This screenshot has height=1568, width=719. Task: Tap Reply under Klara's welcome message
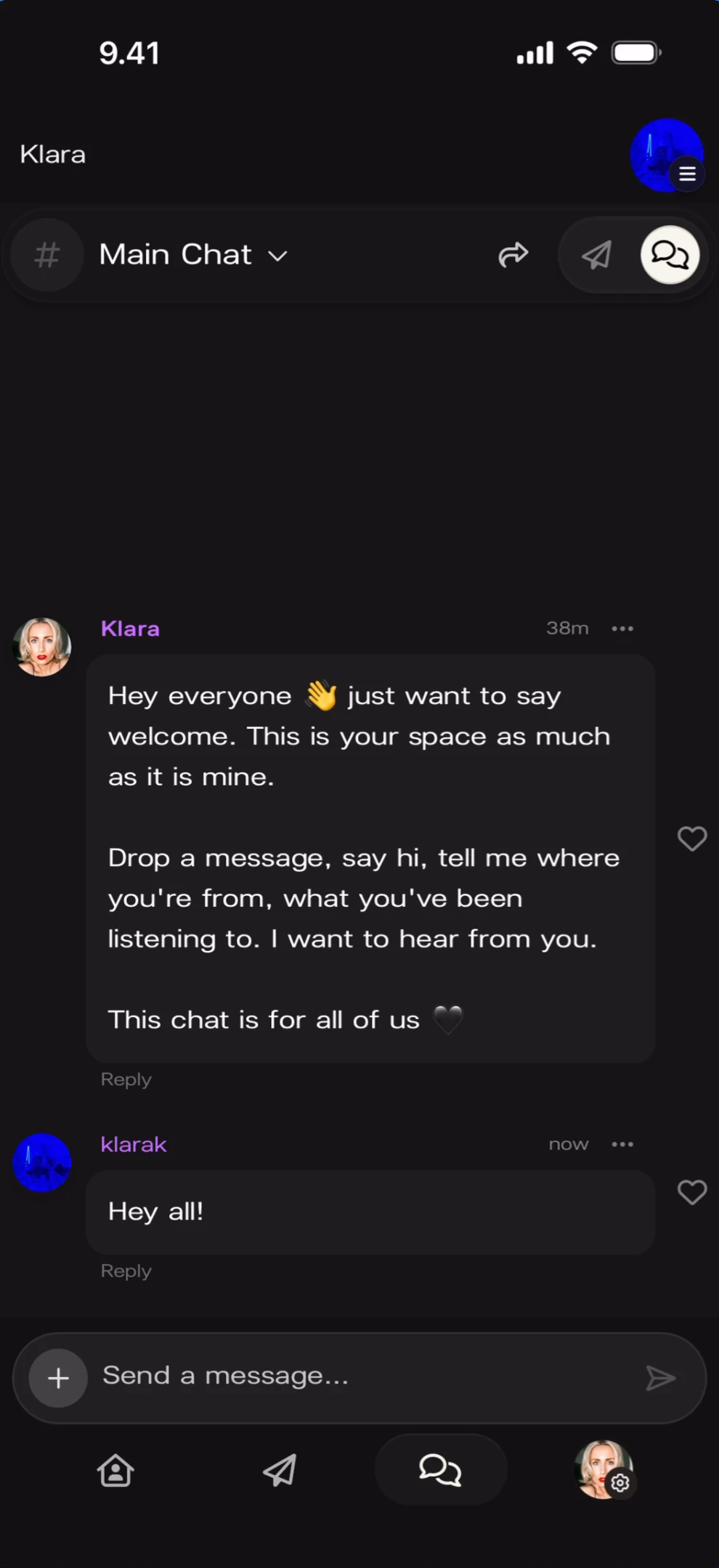tap(125, 1079)
